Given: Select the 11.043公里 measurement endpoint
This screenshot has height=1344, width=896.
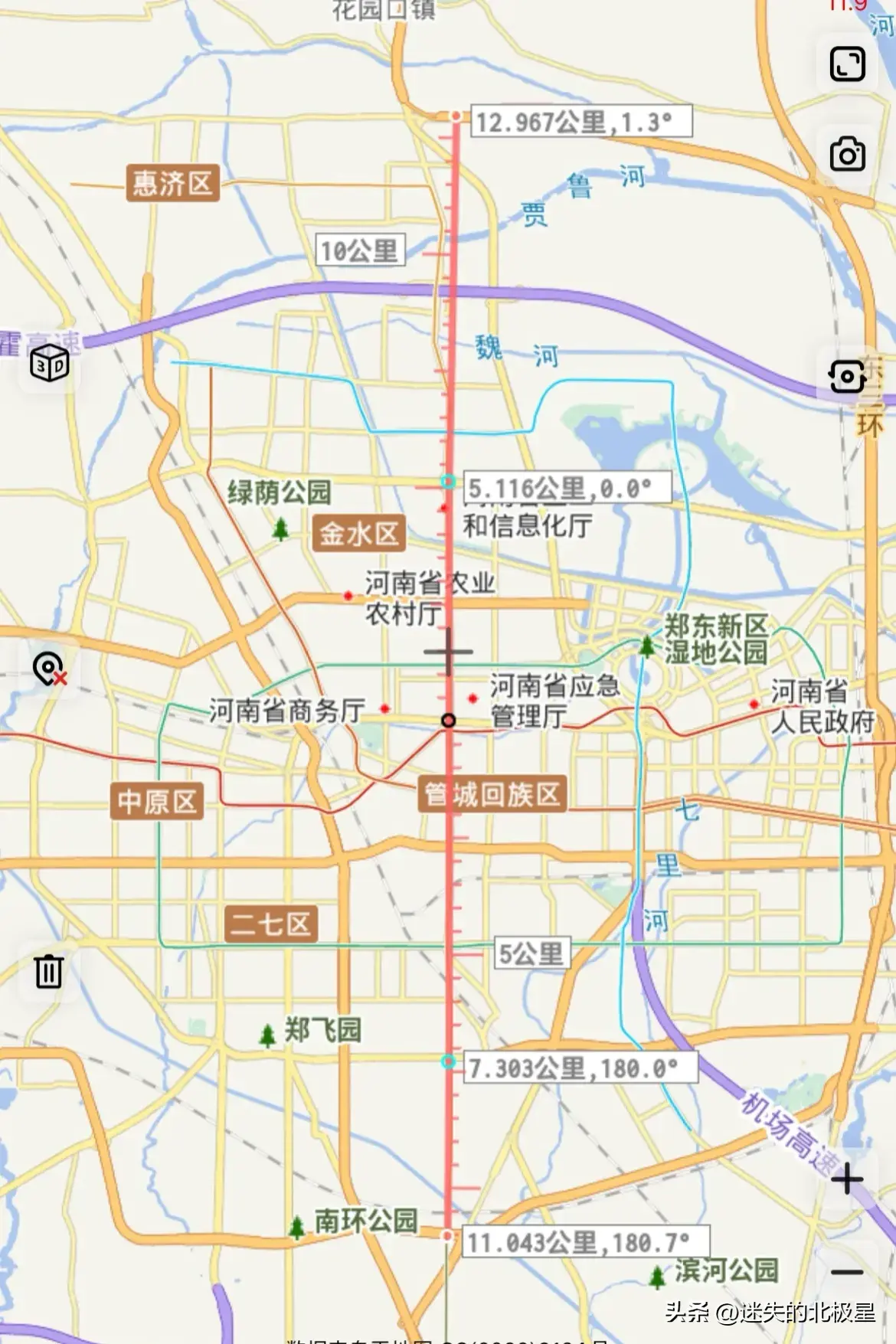Looking at the screenshot, I should pyautogui.click(x=447, y=1235).
